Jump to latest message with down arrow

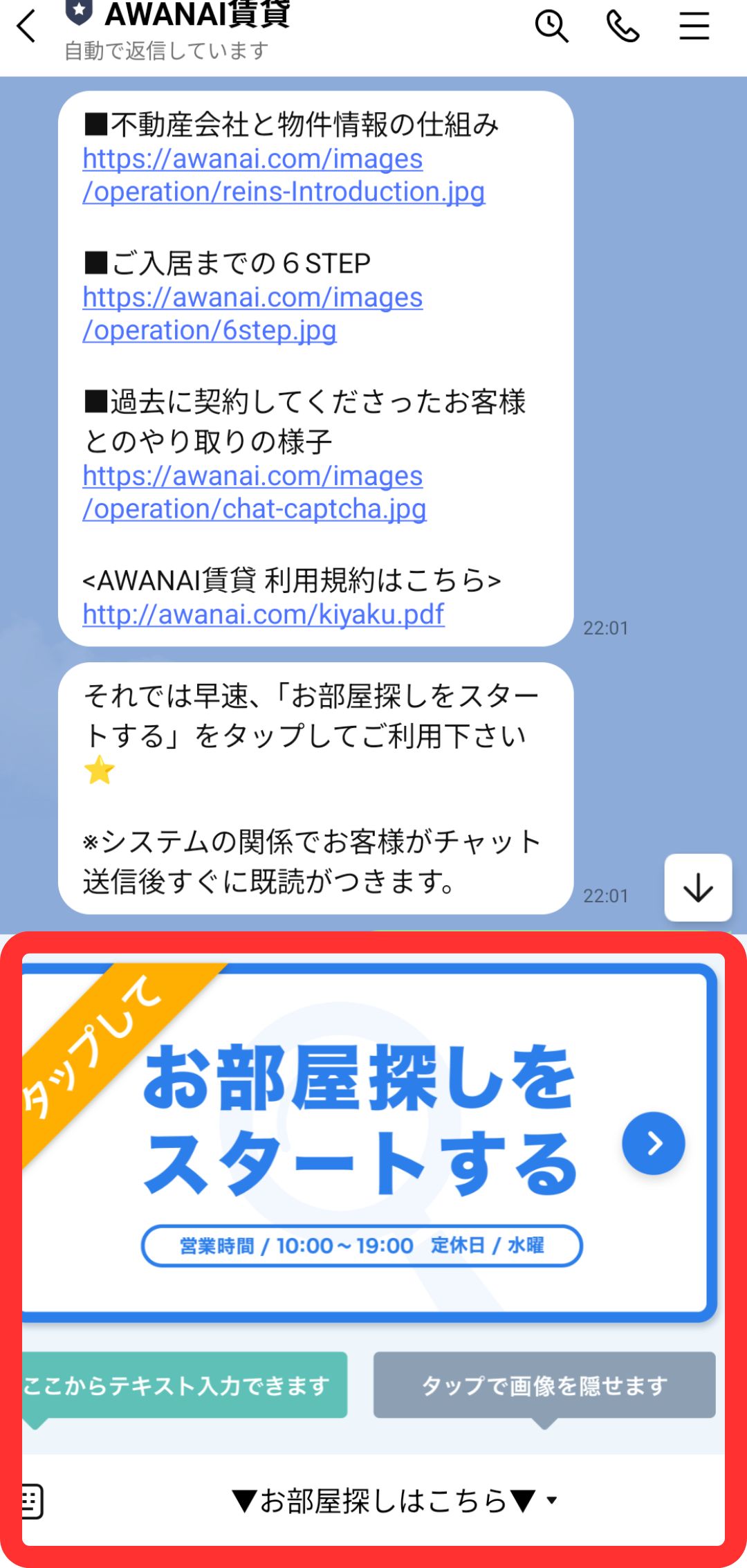(698, 887)
